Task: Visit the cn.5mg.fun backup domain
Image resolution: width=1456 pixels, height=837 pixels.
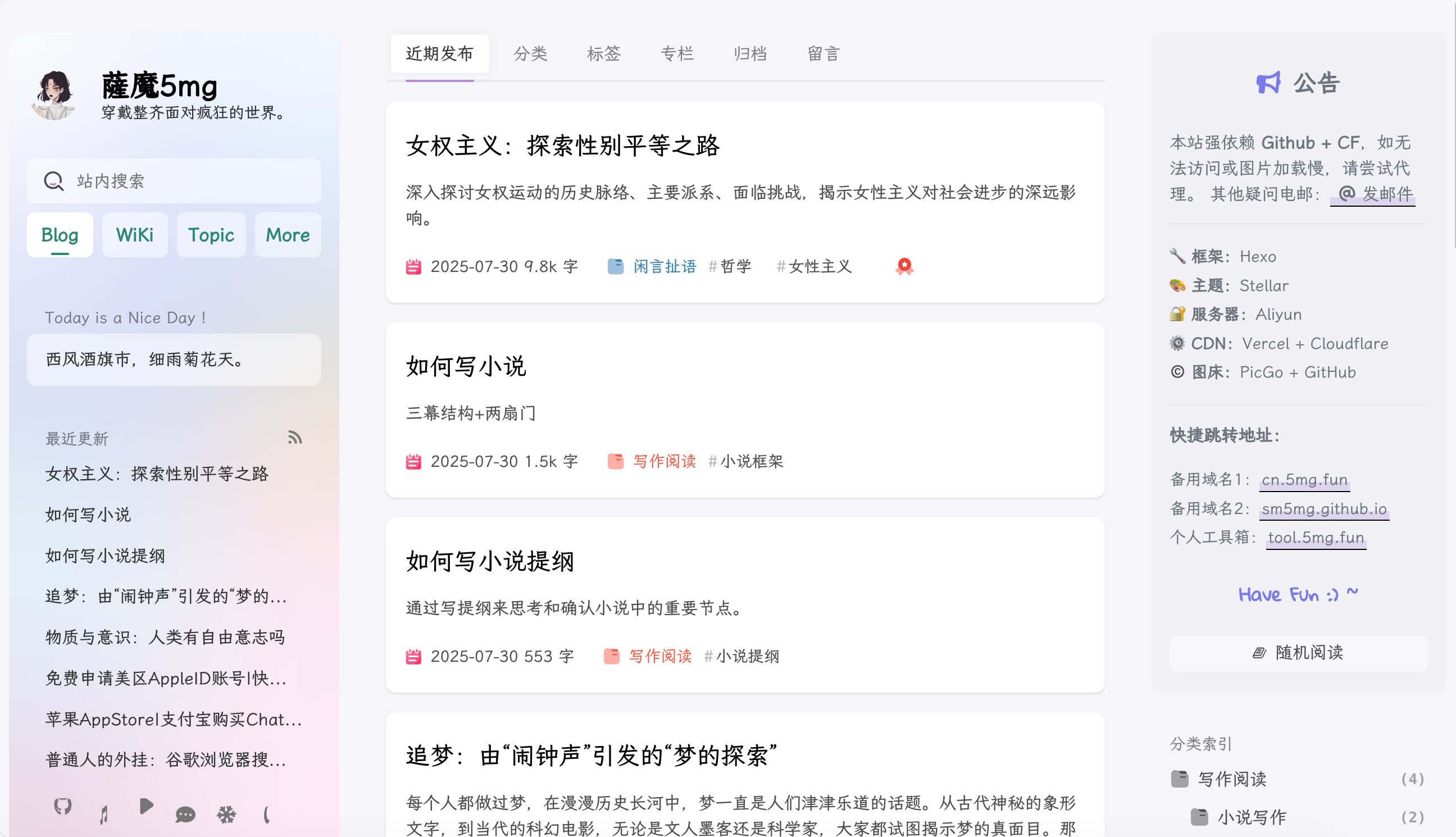Action: 1304,479
